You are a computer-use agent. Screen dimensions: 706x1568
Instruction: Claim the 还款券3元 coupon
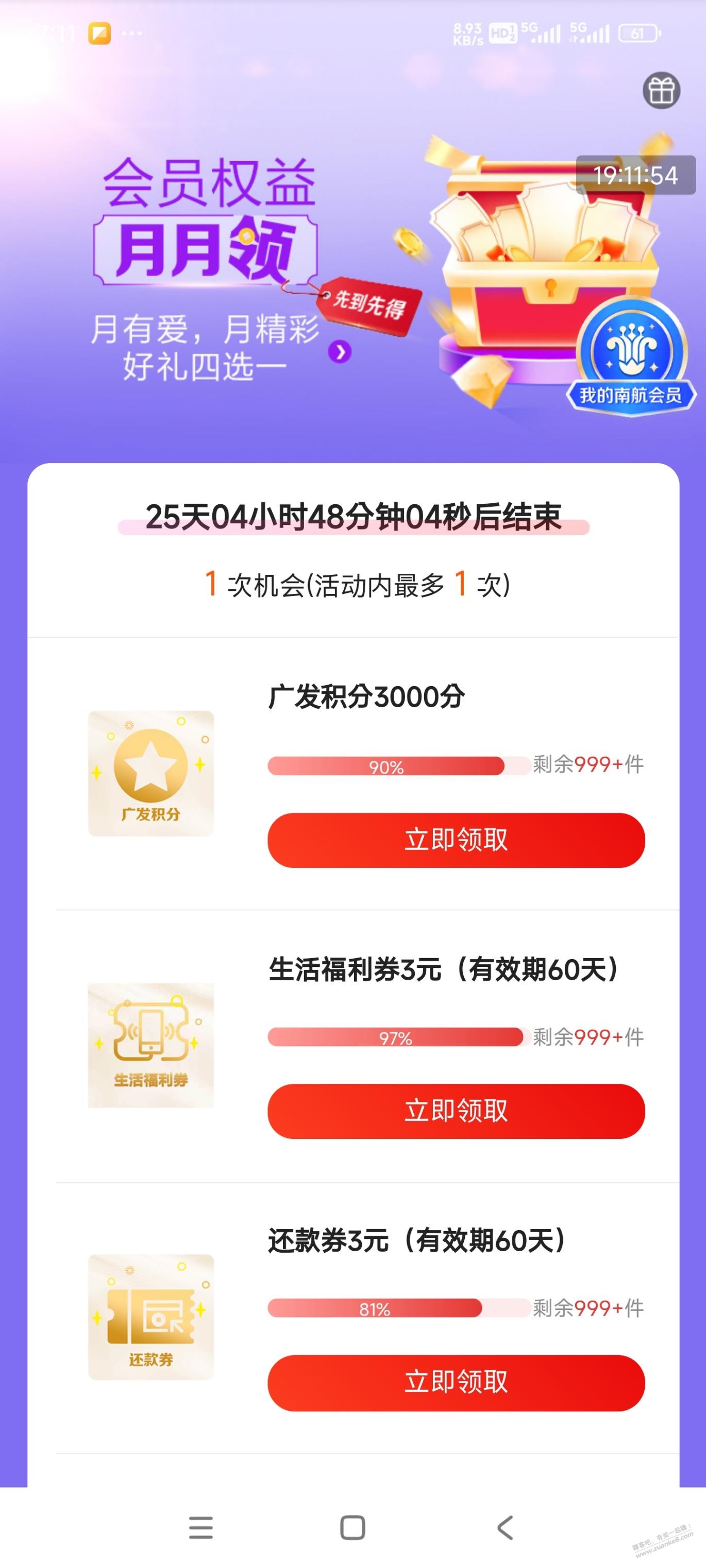pos(456,1383)
